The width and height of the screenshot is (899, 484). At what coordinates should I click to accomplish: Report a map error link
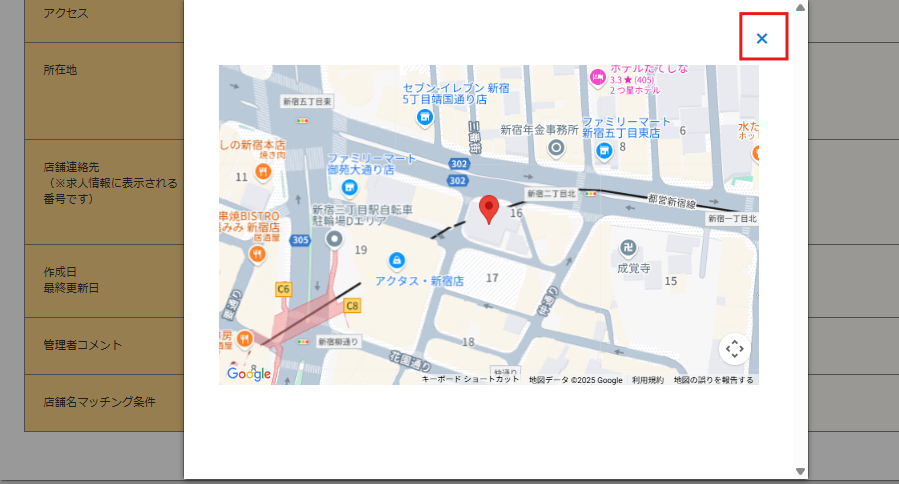pos(713,380)
